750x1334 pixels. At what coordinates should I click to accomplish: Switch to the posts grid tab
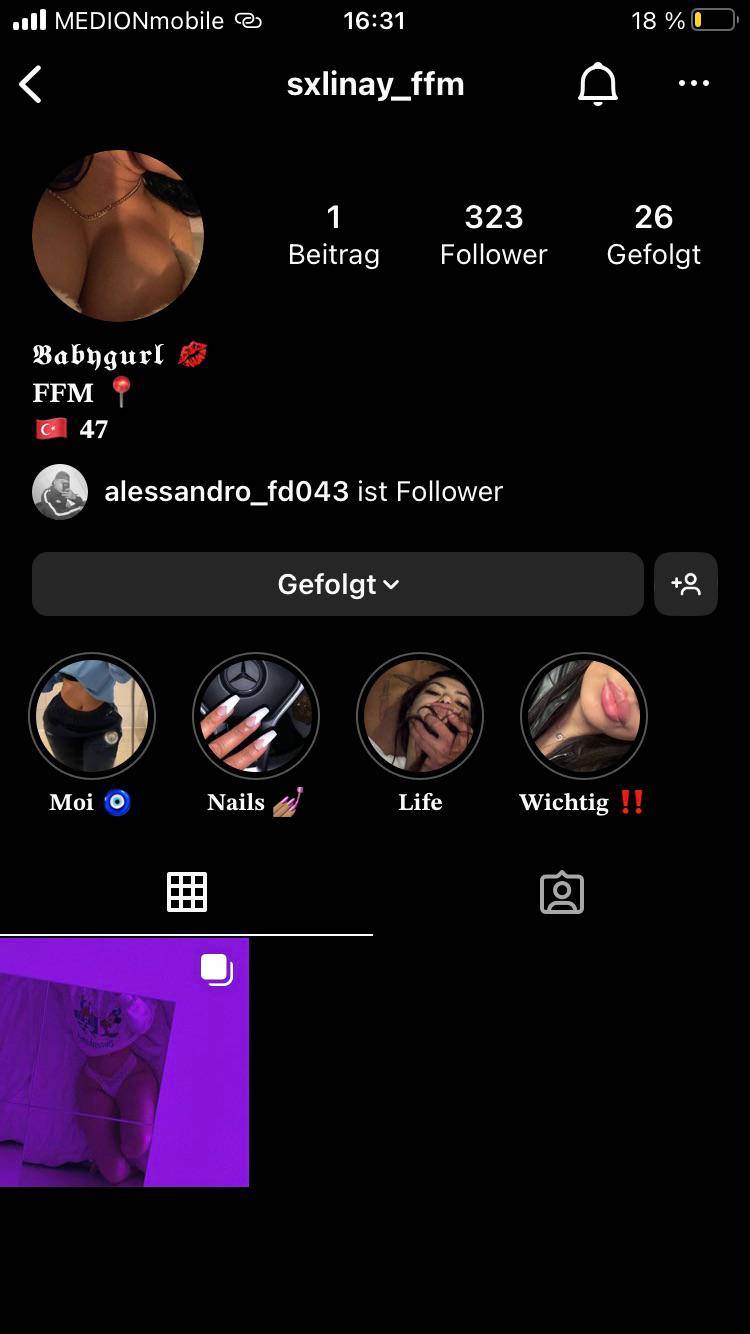coord(187,892)
